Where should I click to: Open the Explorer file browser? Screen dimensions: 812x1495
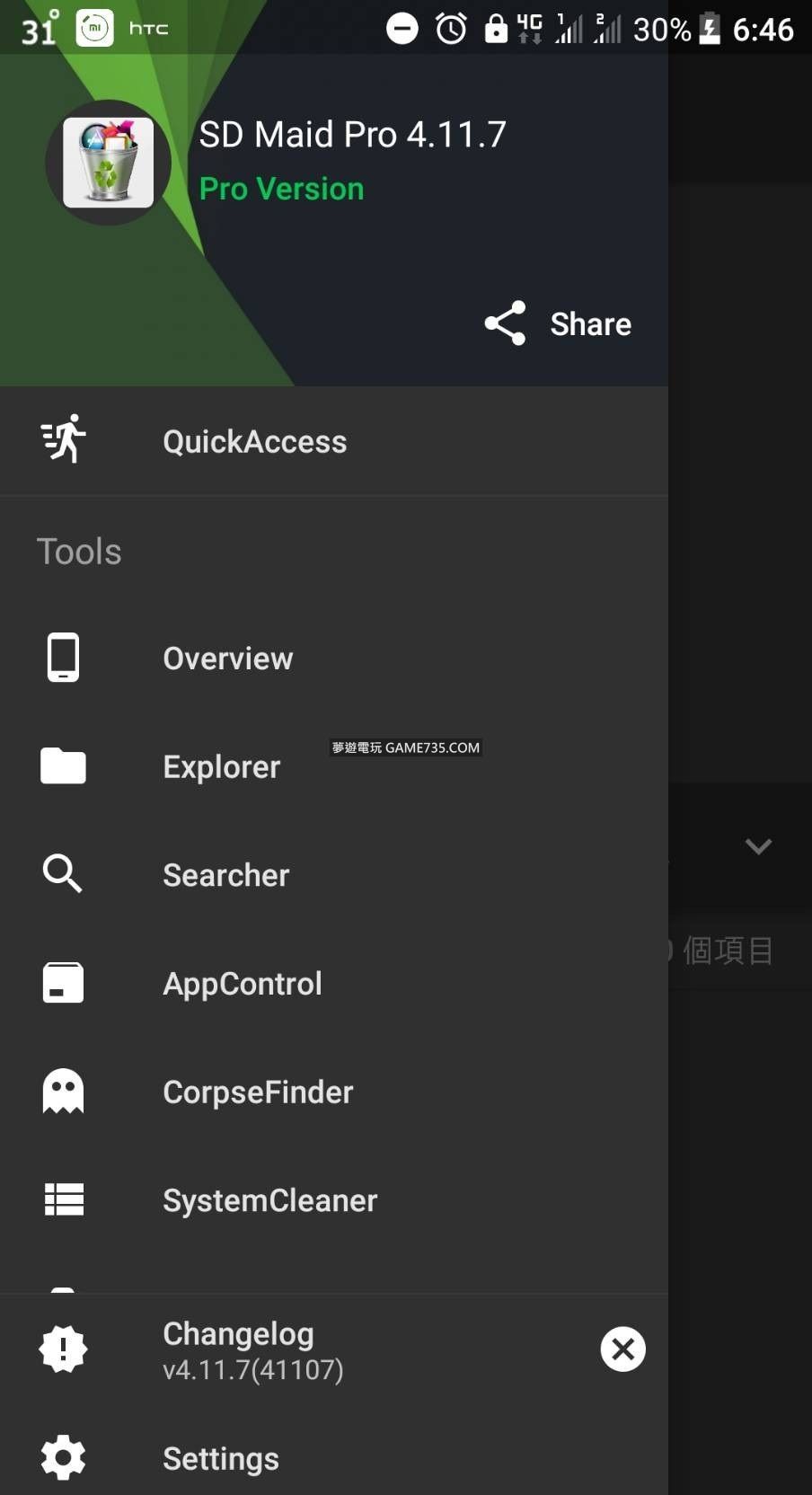click(222, 767)
